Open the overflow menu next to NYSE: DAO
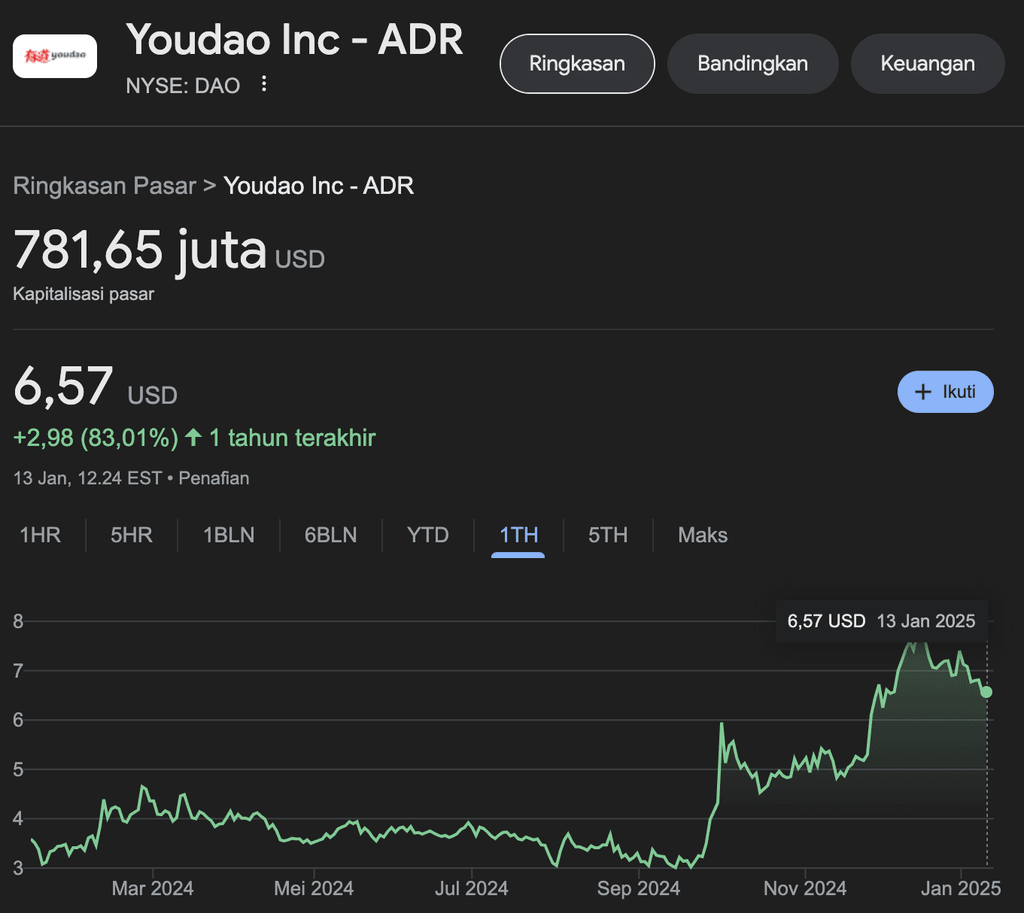Screen dimensions: 1024x913 264,84
